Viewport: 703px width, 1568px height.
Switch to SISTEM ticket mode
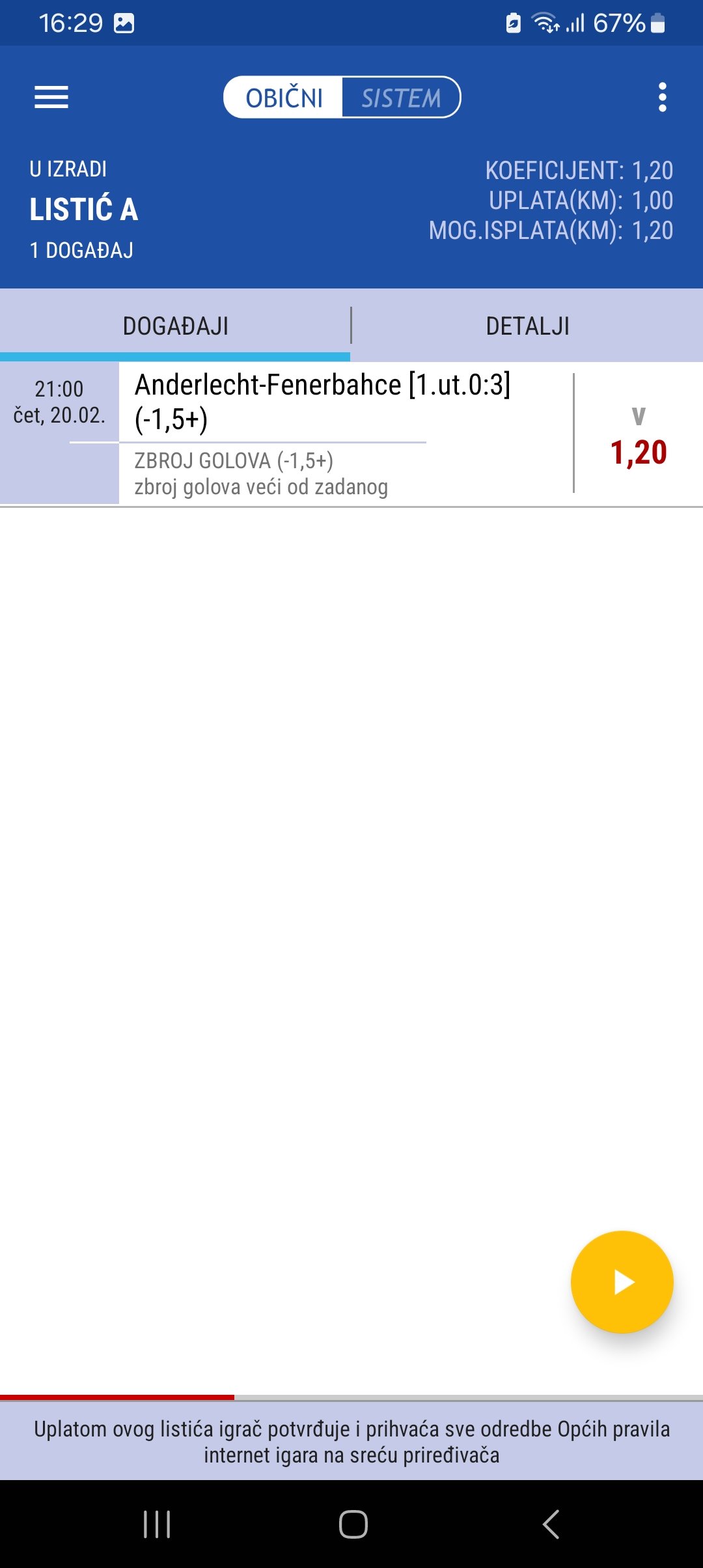(x=401, y=98)
